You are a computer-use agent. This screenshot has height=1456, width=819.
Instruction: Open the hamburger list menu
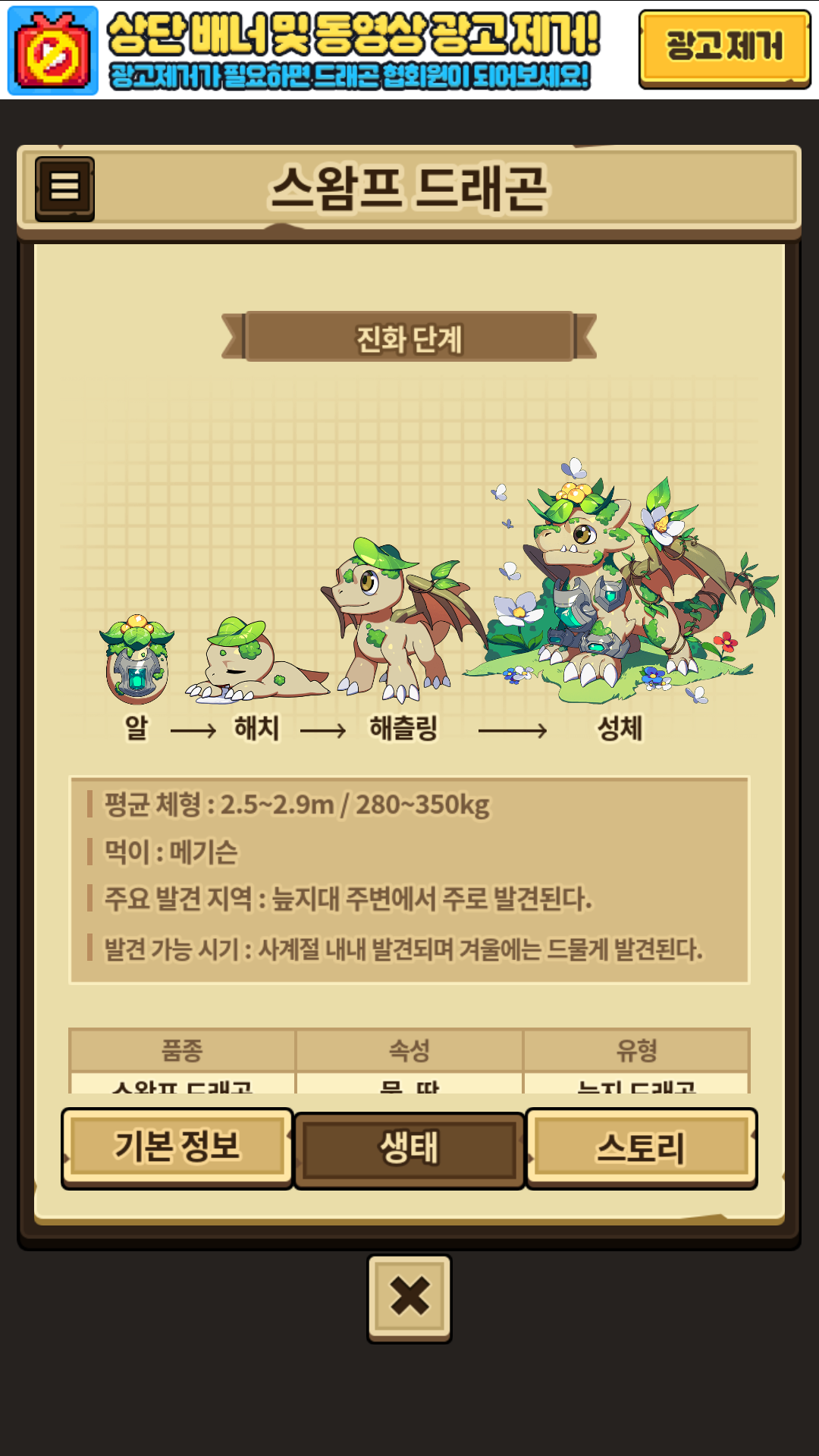[64, 189]
